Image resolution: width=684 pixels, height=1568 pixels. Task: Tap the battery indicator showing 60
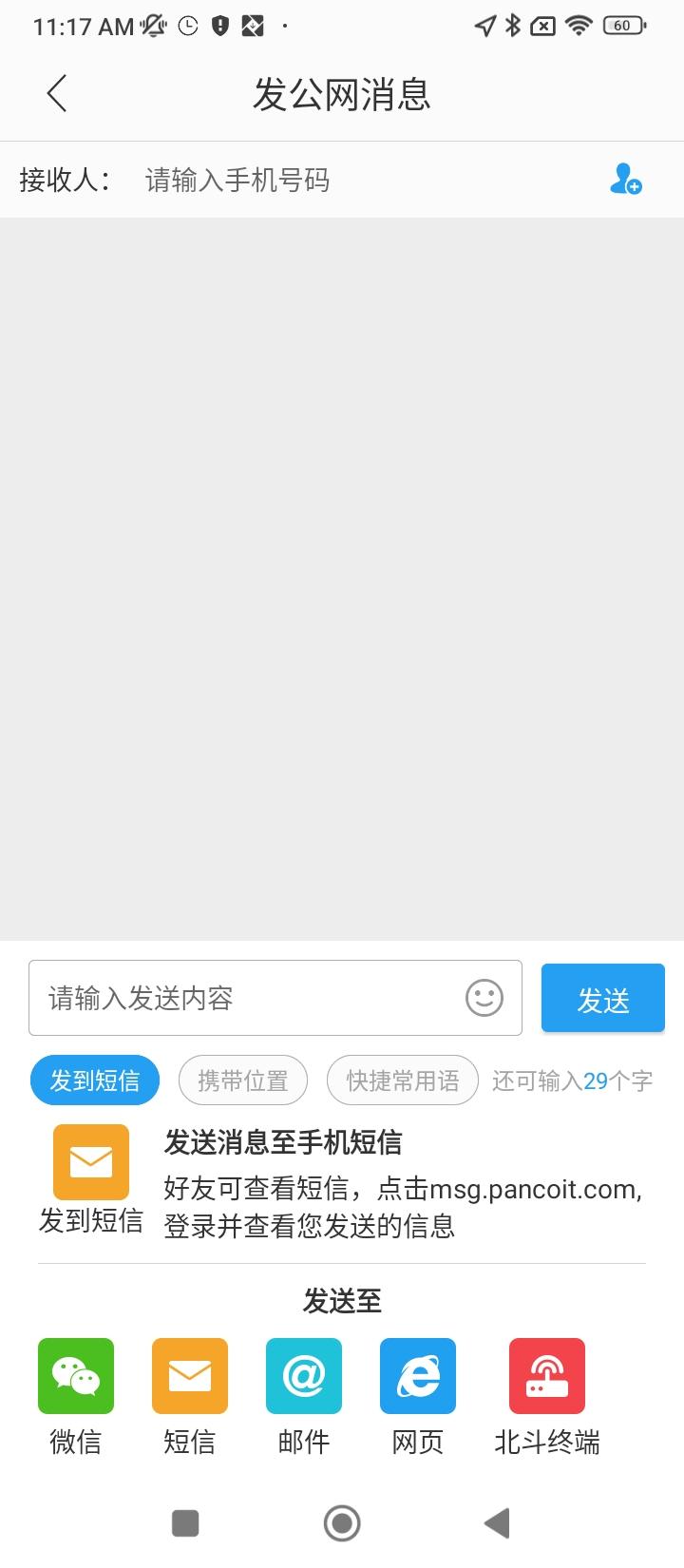(624, 26)
